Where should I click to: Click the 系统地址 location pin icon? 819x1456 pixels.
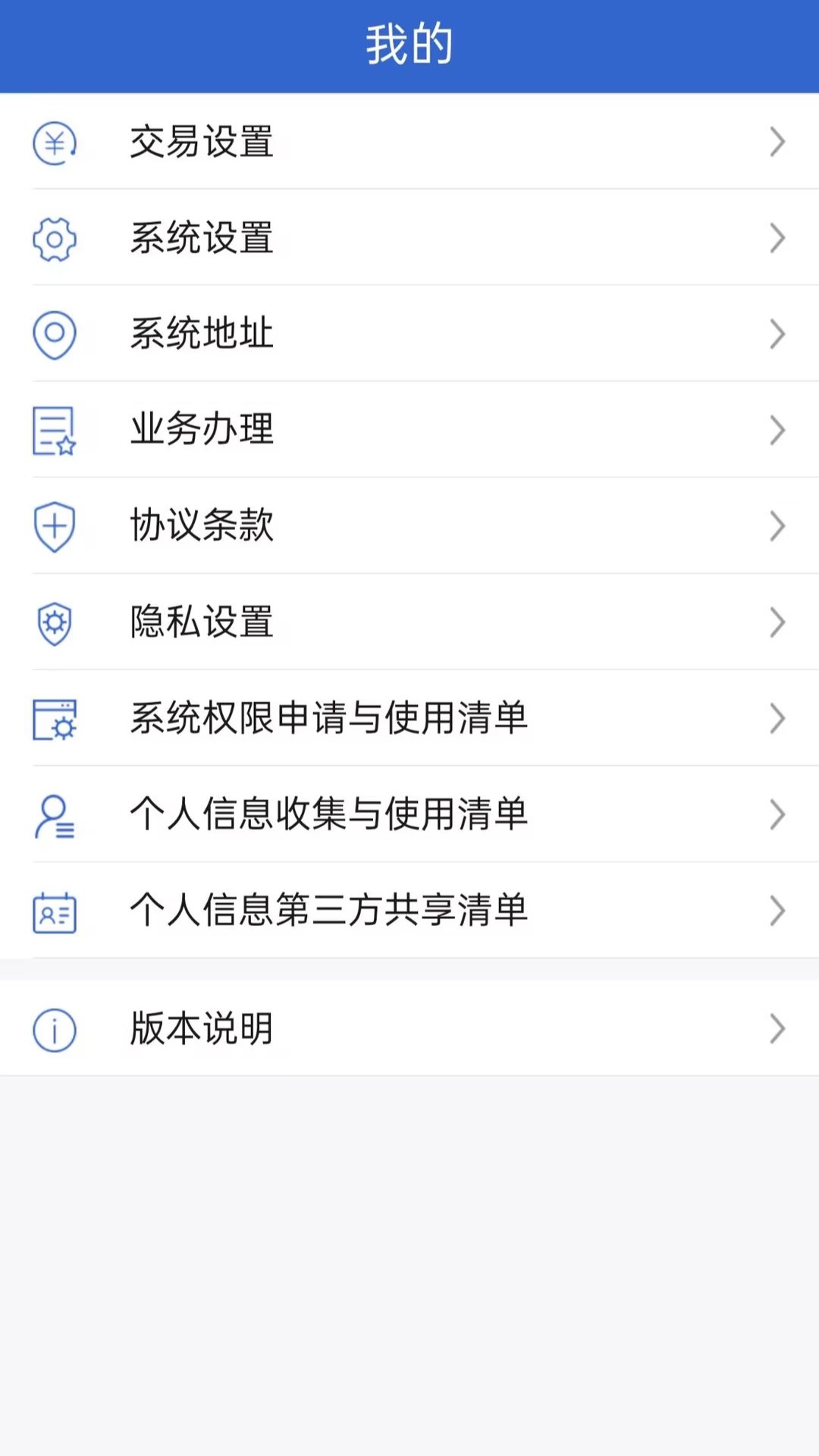click(x=54, y=334)
